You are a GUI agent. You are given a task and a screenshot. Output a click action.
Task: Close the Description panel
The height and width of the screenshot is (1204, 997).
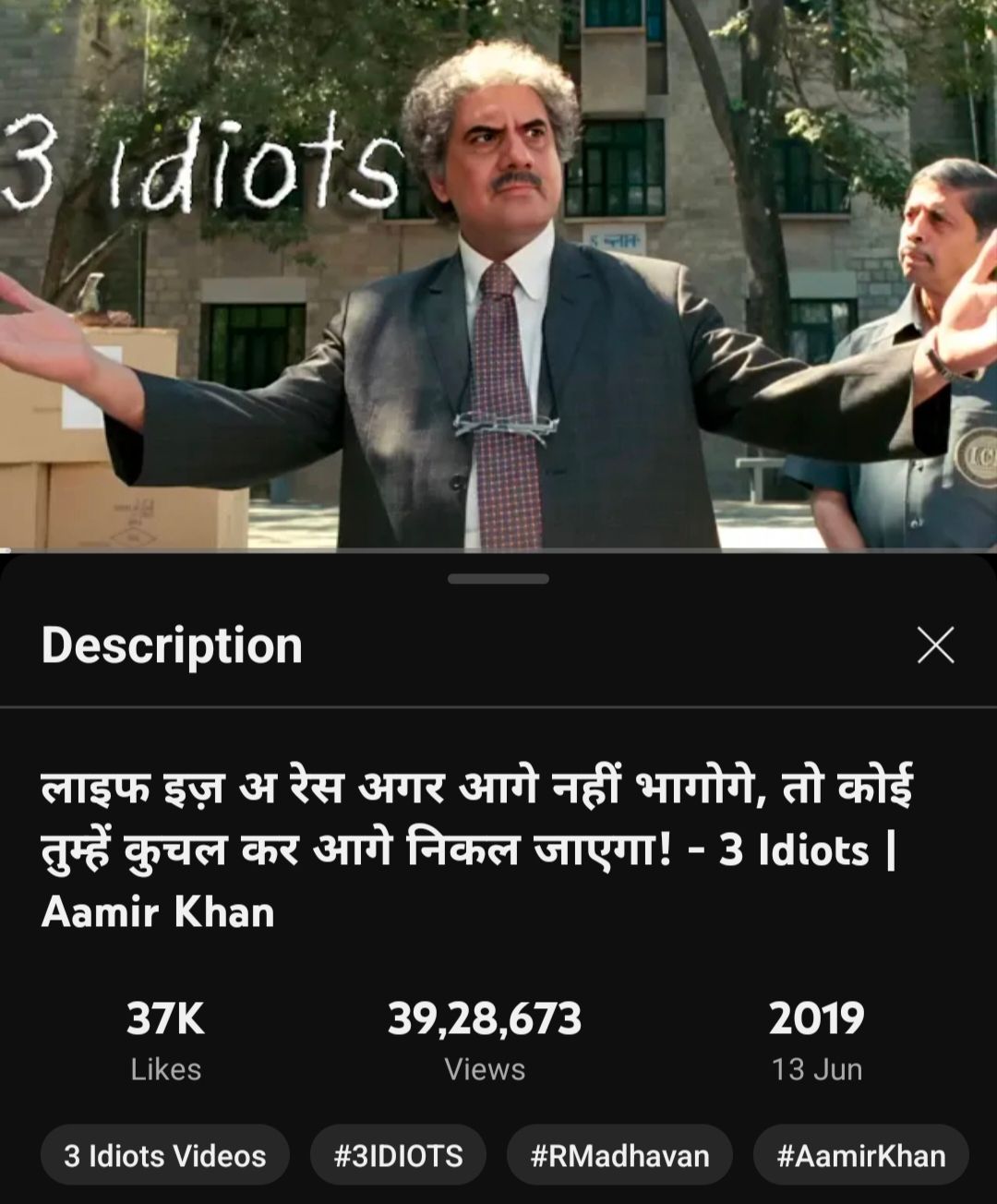pos(935,645)
